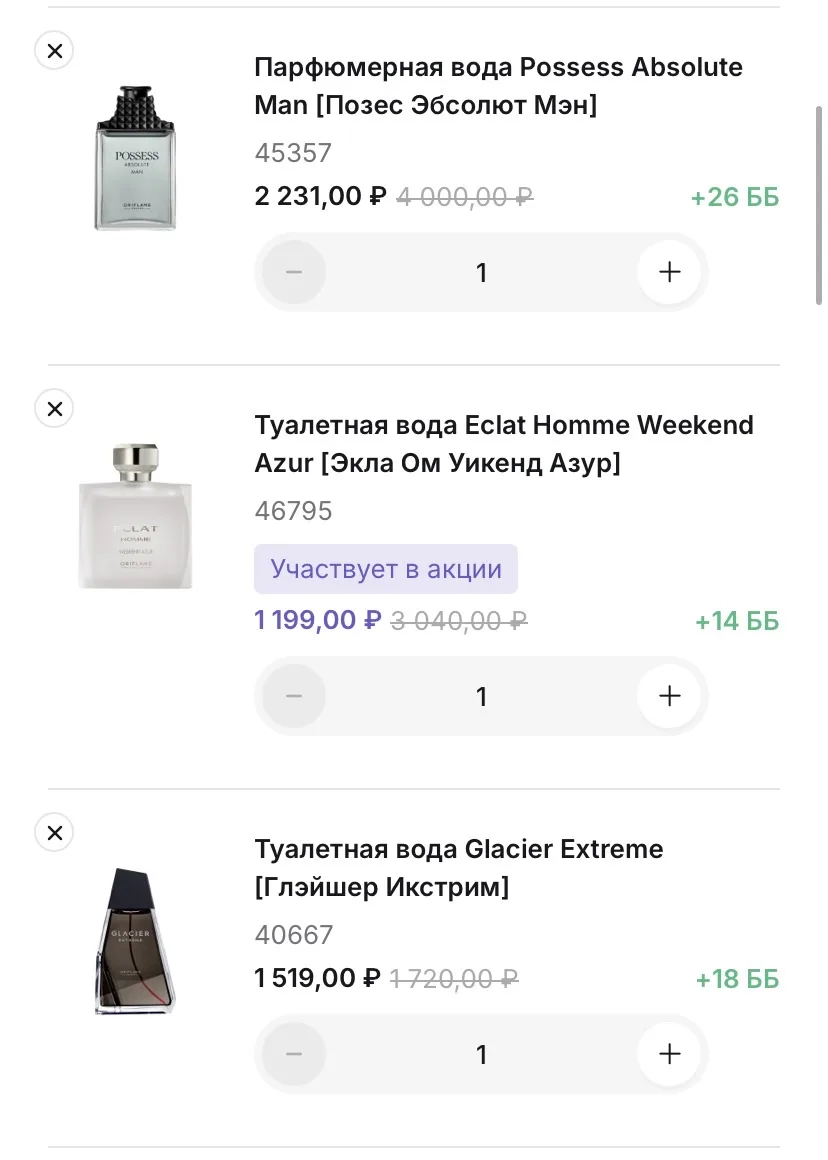The width and height of the screenshot is (828, 1160).
Task: Increase quantity of Possess Absolute Man
Action: [x=669, y=272]
